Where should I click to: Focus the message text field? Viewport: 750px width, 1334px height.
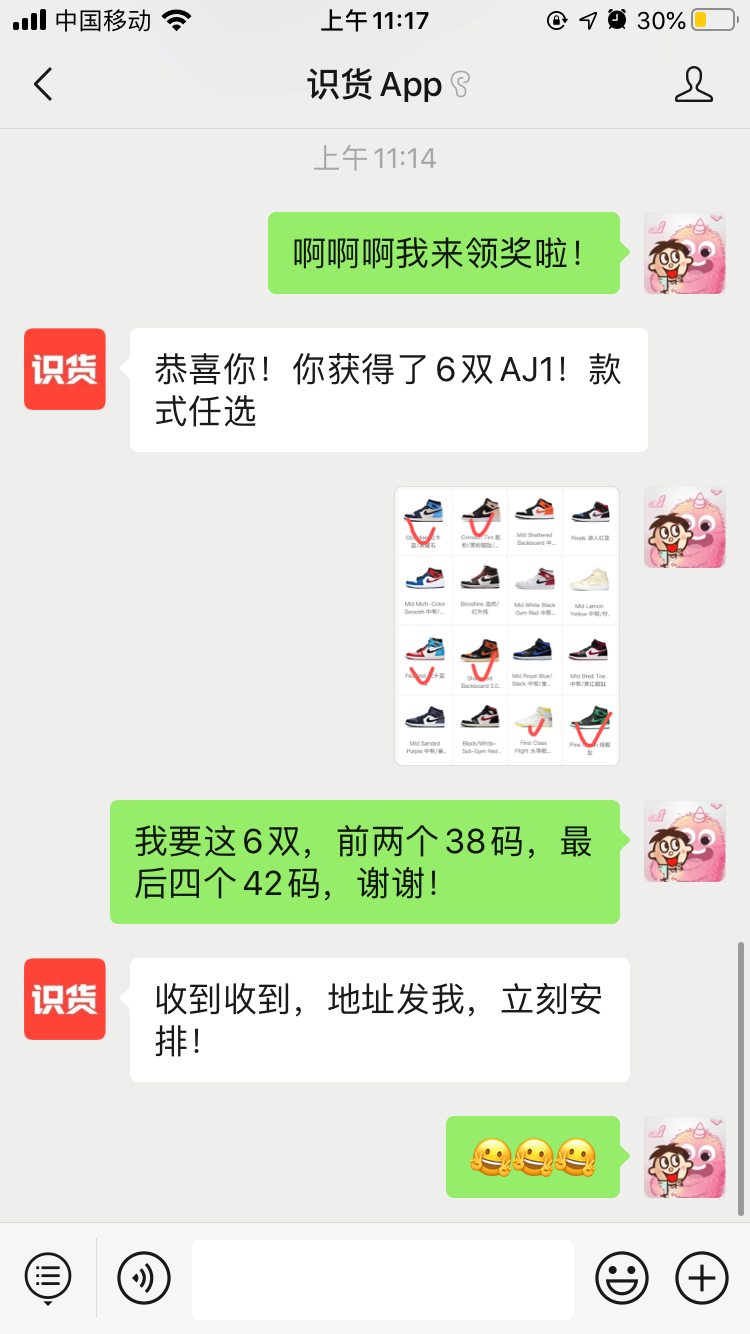click(x=382, y=1279)
